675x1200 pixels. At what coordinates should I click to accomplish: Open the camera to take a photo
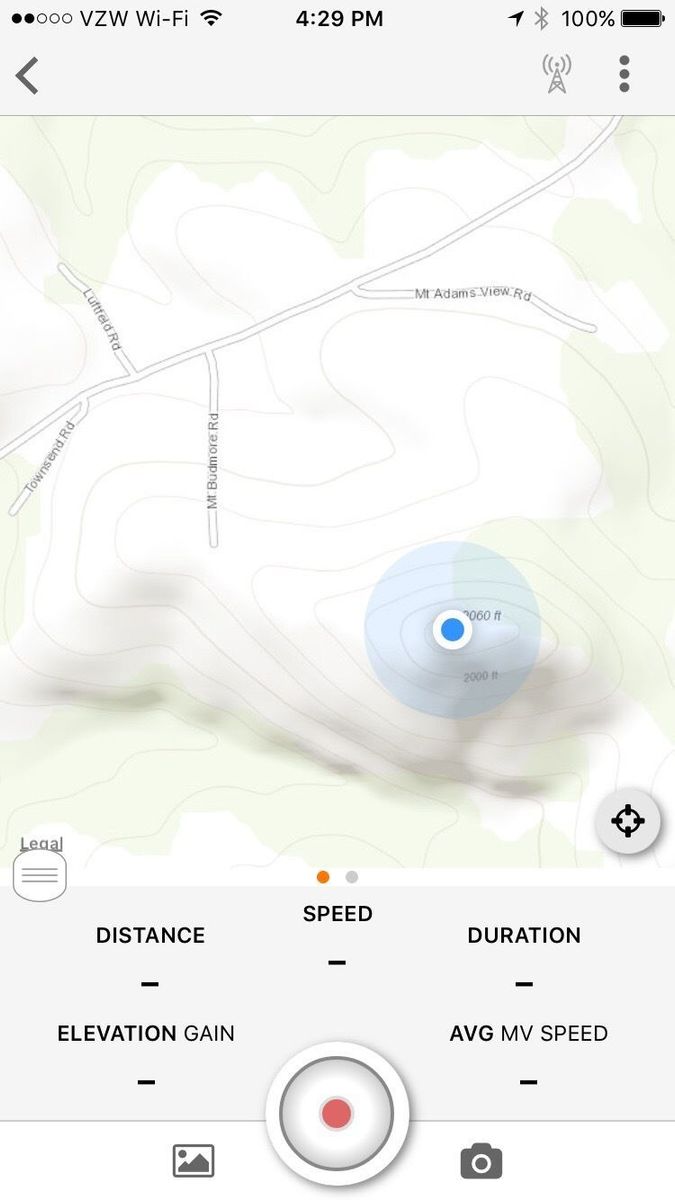(481, 1161)
